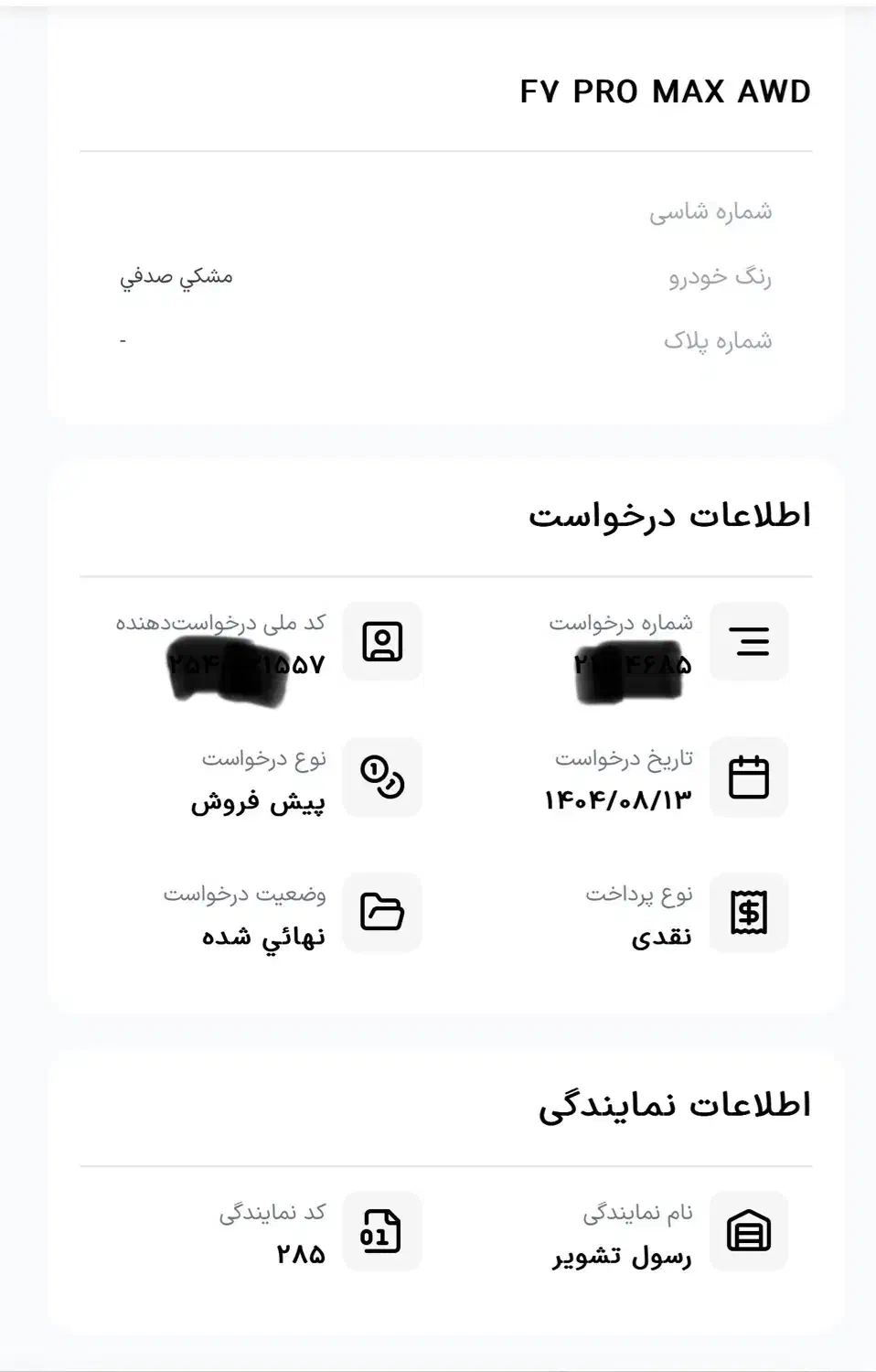The image size is (876, 1372).
Task: Click the empty شماره پلاک field
Action: coord(119,339)
